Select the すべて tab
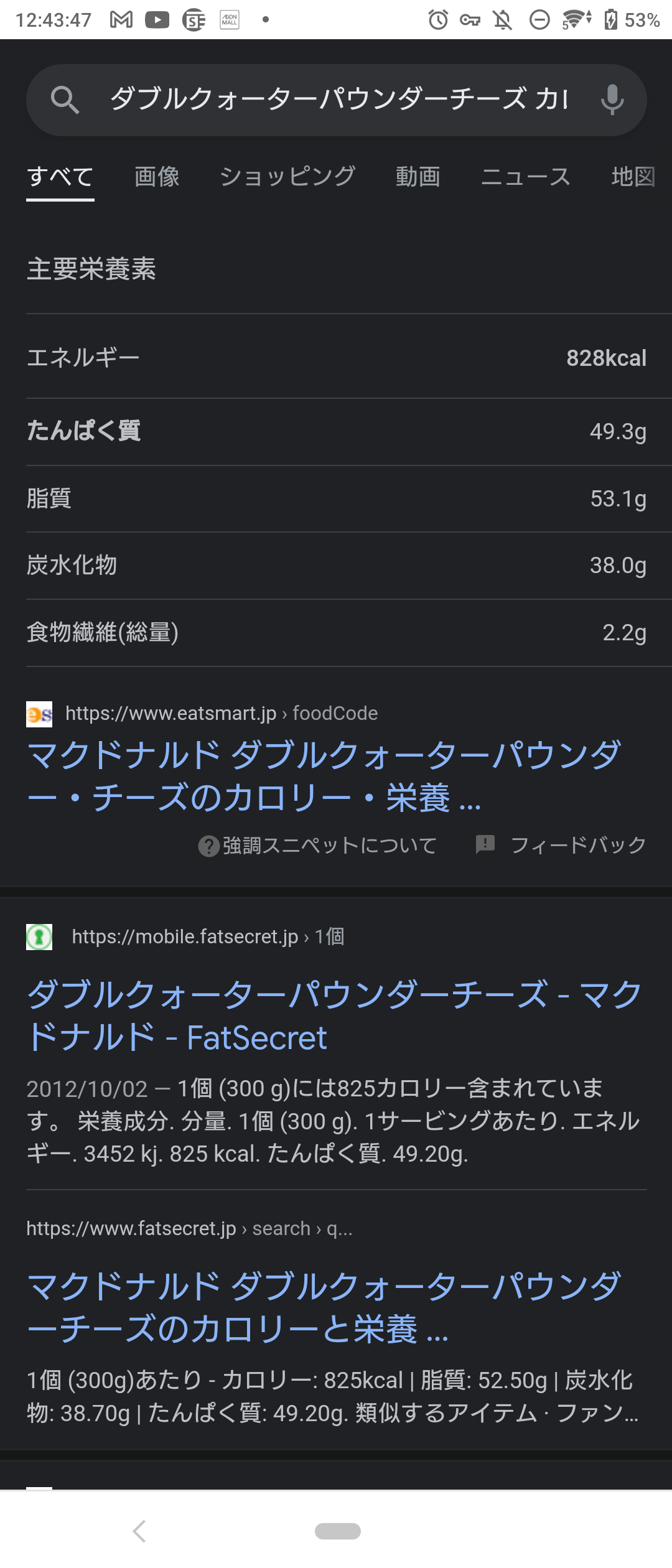The image size is (672, 1568). click(60, 177)
